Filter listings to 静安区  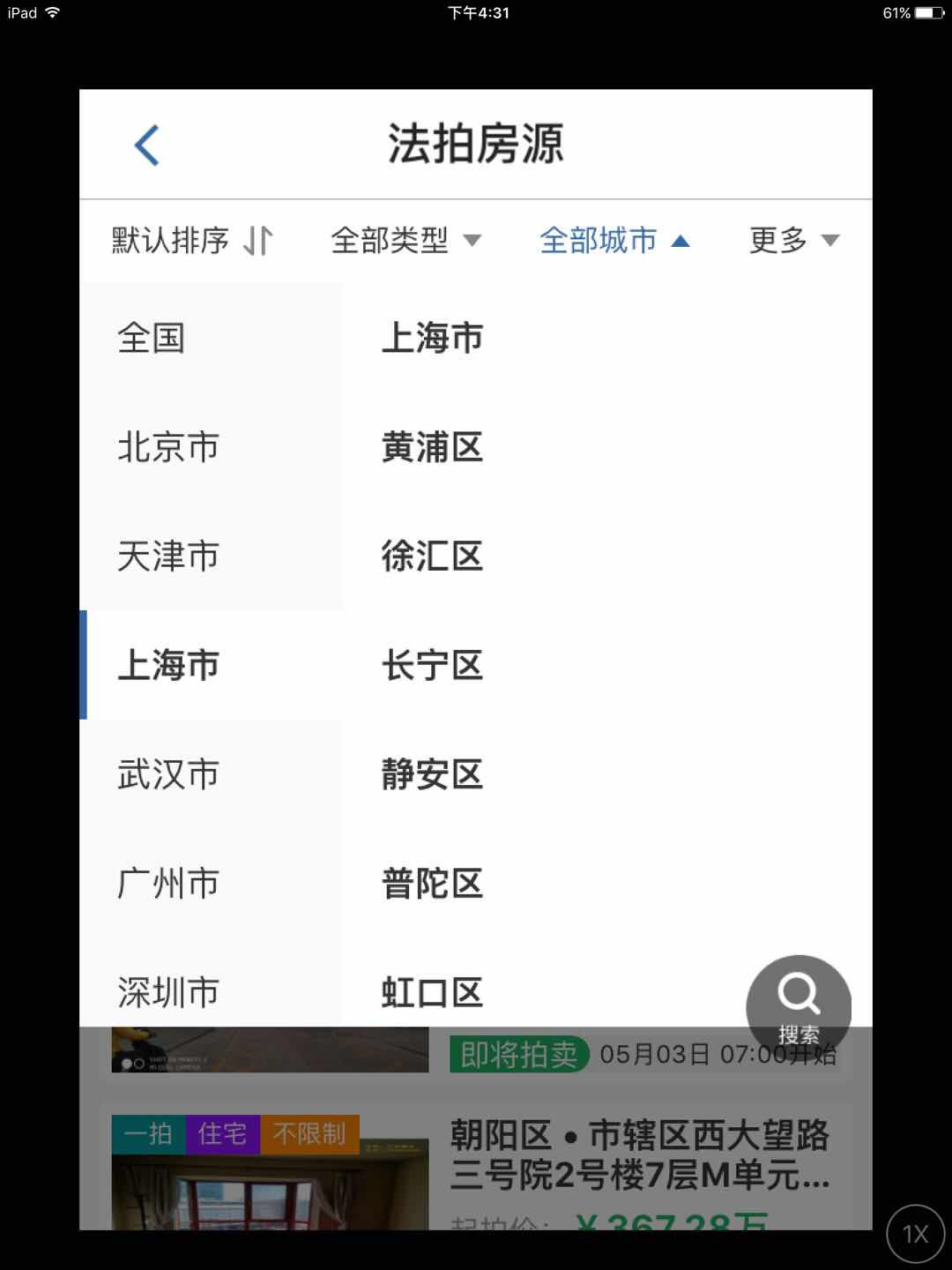click(432, 774)
